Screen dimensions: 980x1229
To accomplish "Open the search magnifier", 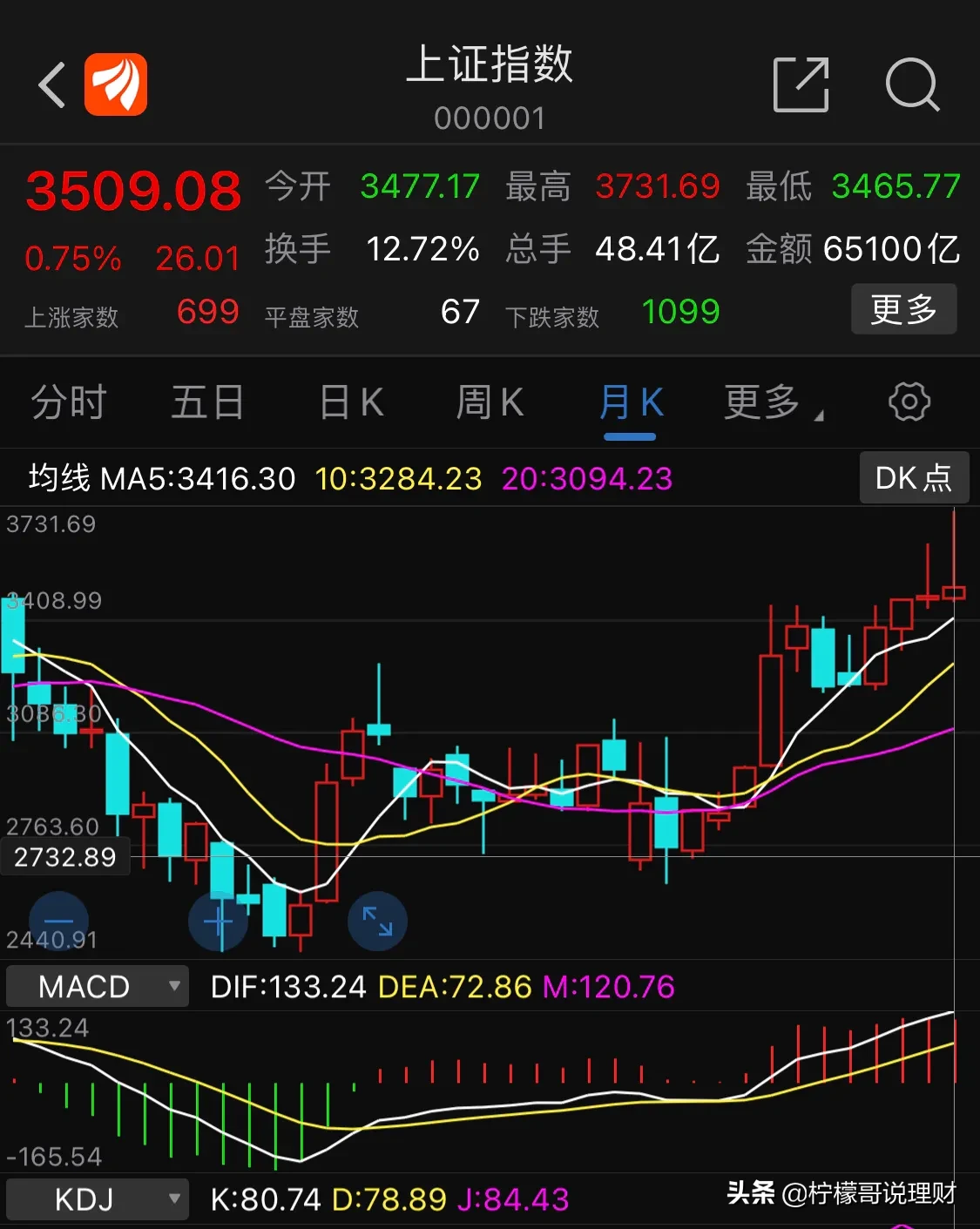I will [911, 85].
